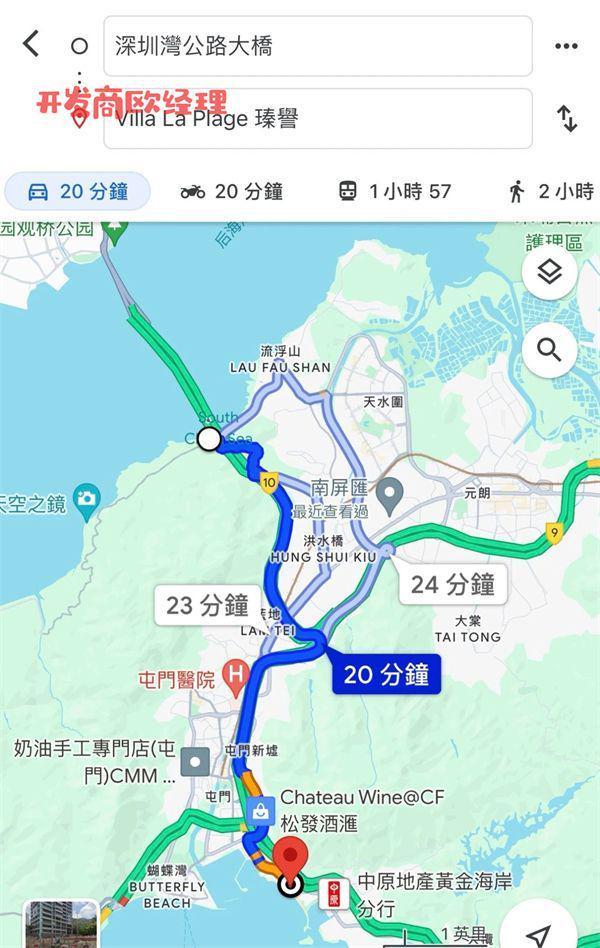Select driving mode 20 分鐘
Viewport: 600px width, 948px height.
(x=78, y=191)
